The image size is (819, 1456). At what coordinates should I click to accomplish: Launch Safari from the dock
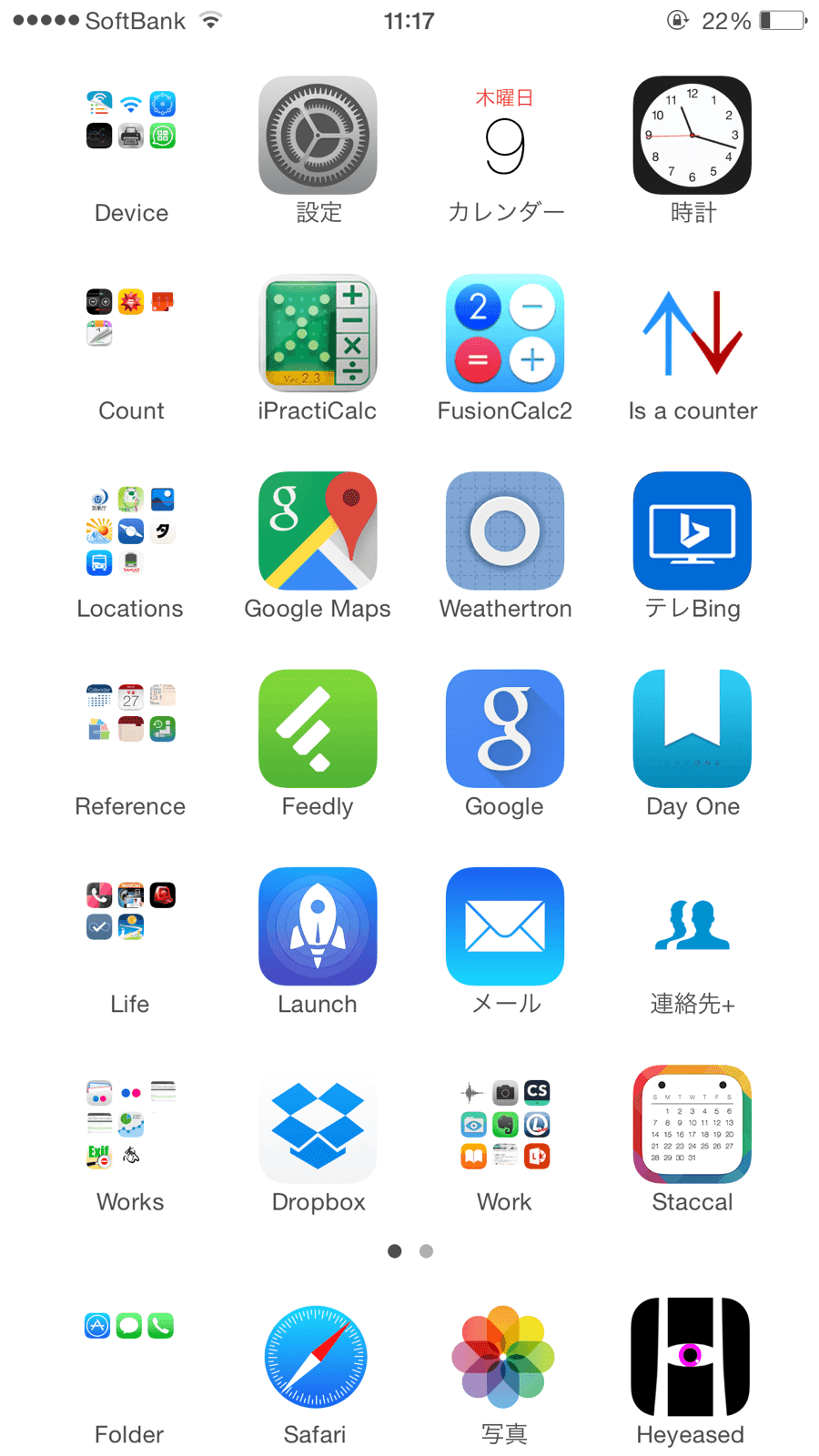(x=316, y=1357)
